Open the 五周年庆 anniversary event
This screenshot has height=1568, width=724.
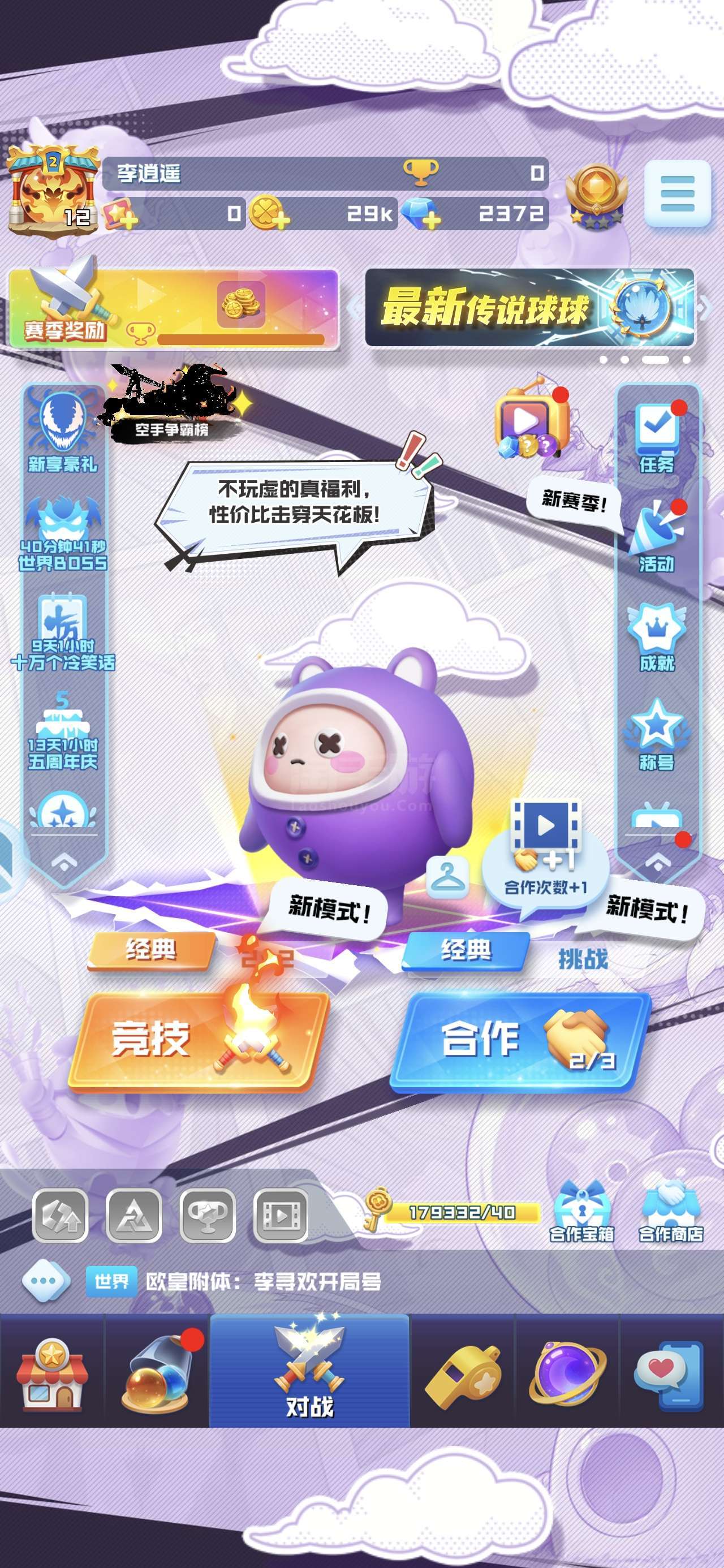click(x=63, y=730)
